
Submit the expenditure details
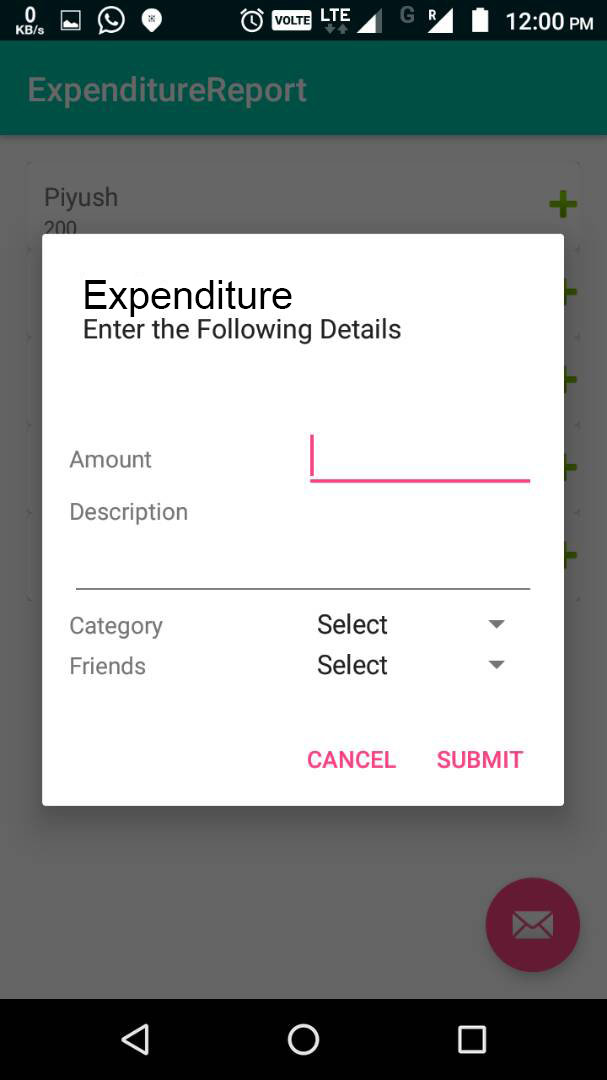coord(480,760)
